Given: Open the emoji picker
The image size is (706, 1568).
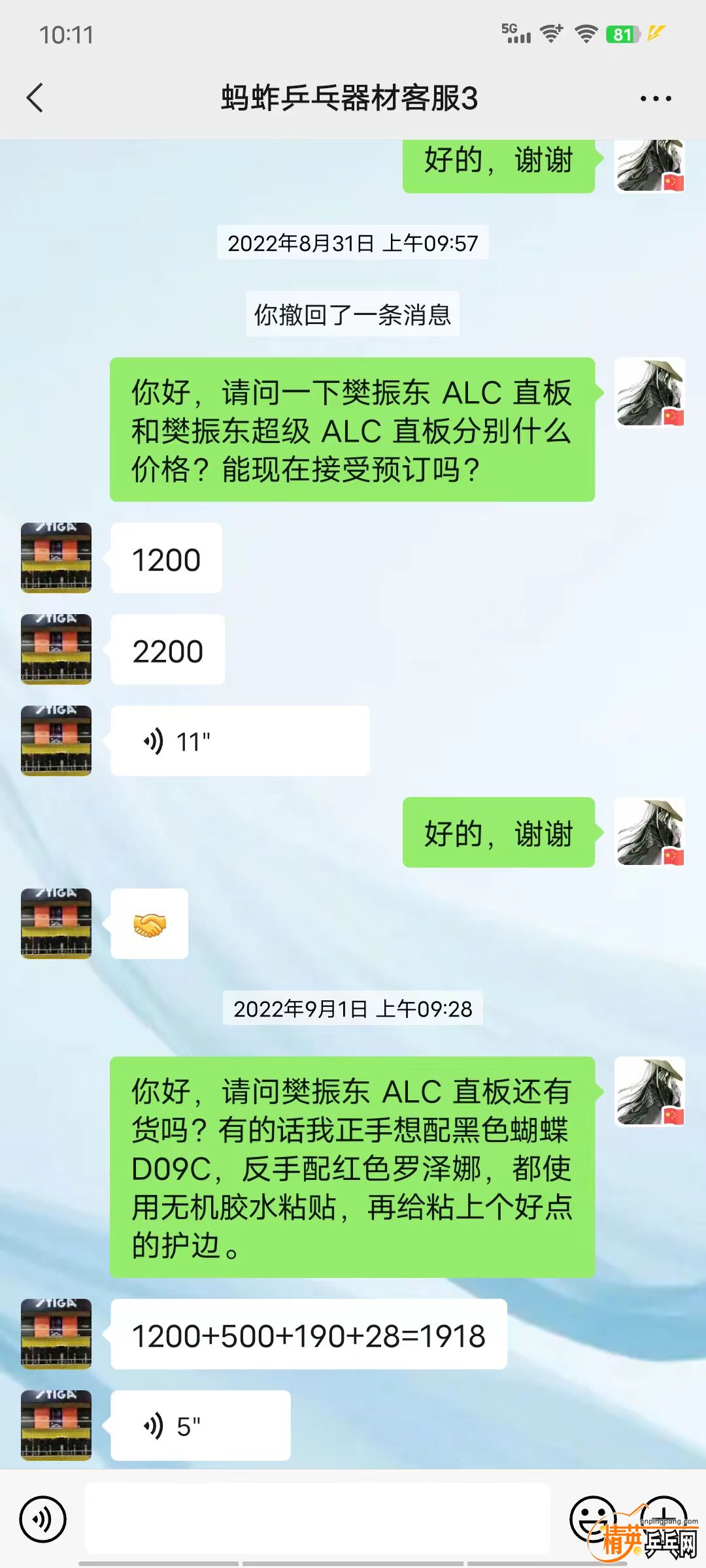Looking at the screenshot, I should click(592, 1518).
